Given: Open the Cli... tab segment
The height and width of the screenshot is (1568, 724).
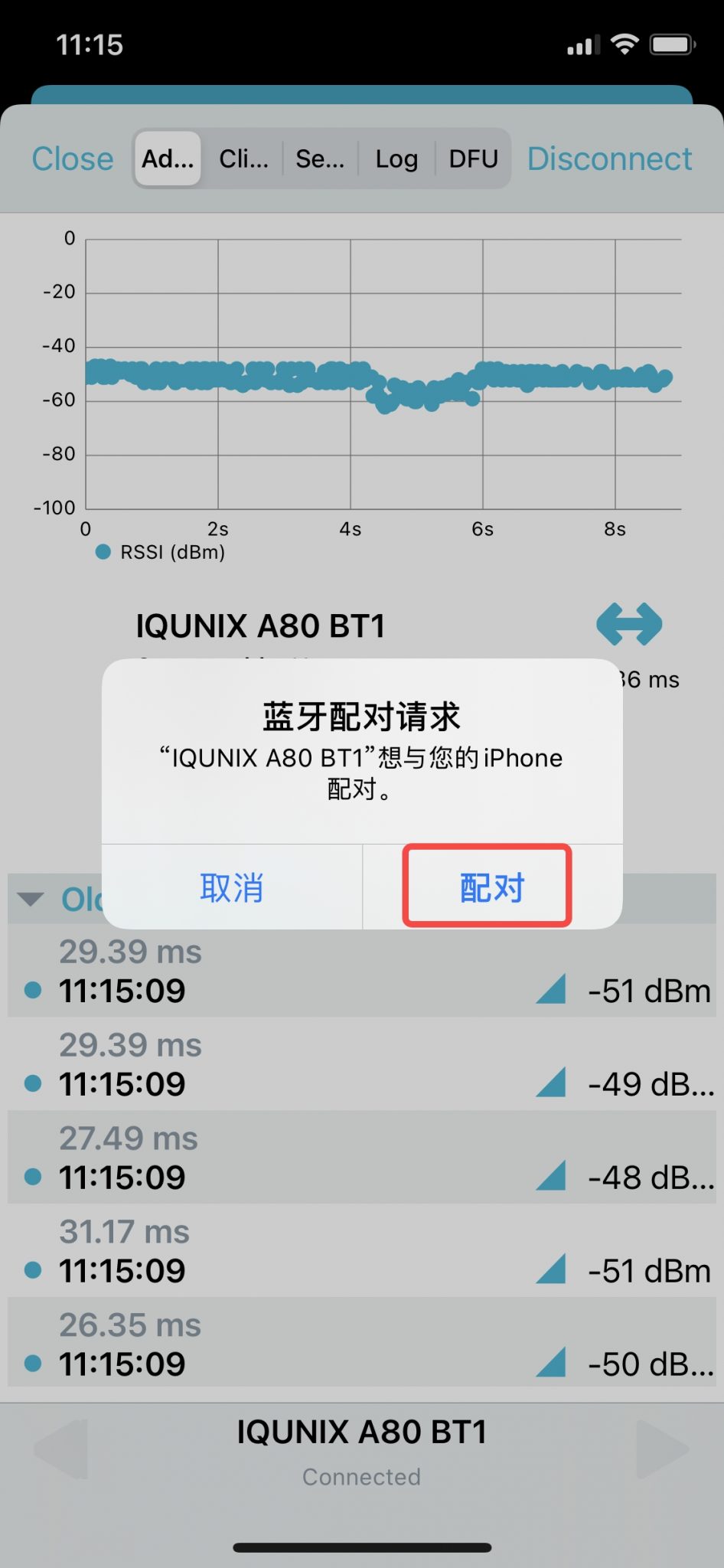Looking at the screenshot, I should tap(243, 158).
